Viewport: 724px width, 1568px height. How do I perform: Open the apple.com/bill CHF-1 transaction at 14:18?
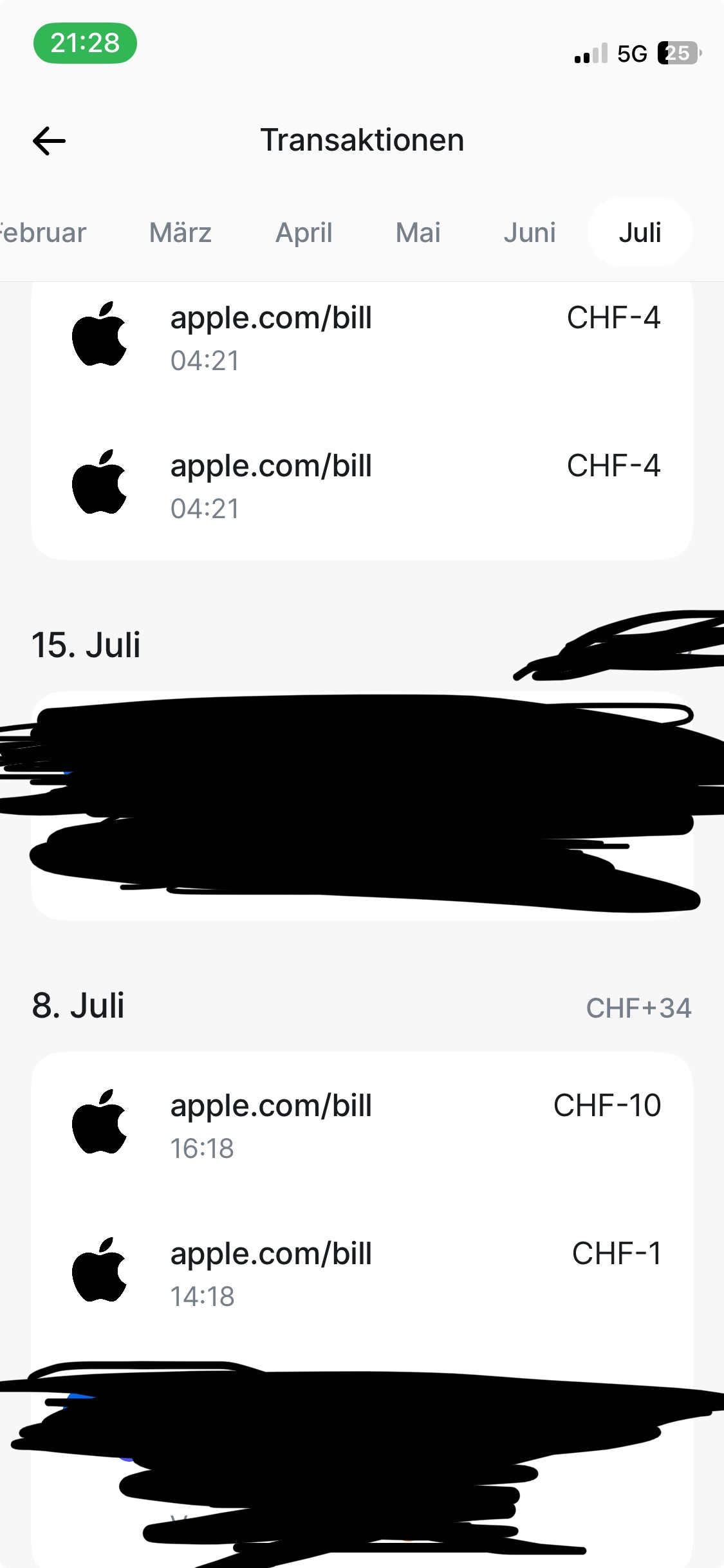tap(362, 1273)
